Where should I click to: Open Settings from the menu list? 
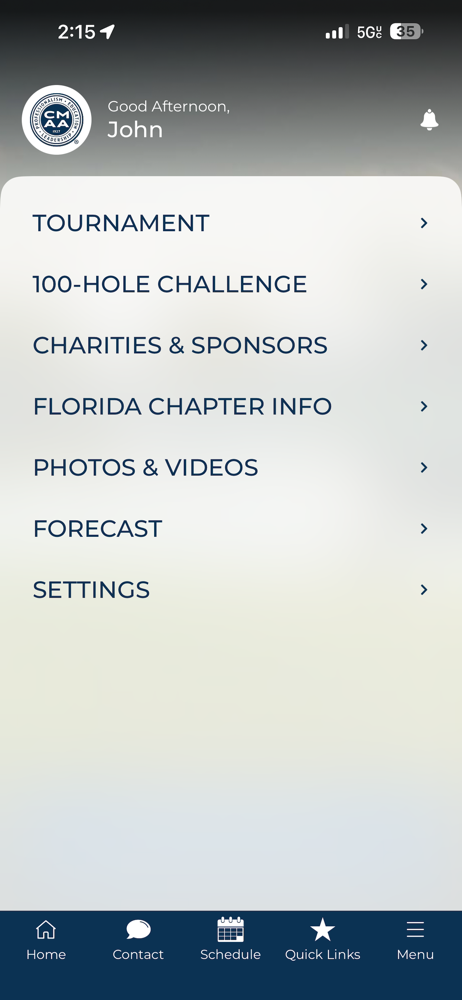(x=231, y=590)
